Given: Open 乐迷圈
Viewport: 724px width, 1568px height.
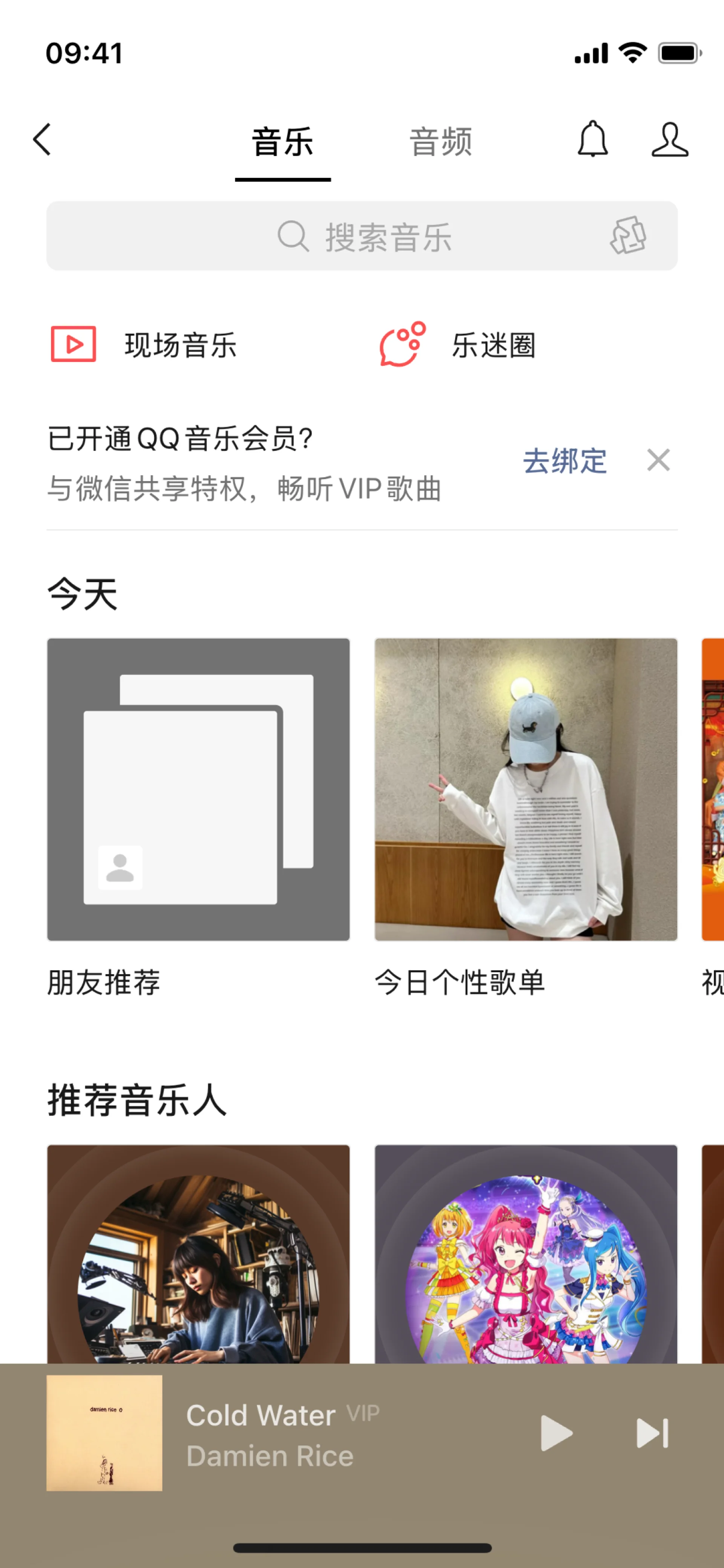Looking at the screenshot, I should (x=457, y=345).
